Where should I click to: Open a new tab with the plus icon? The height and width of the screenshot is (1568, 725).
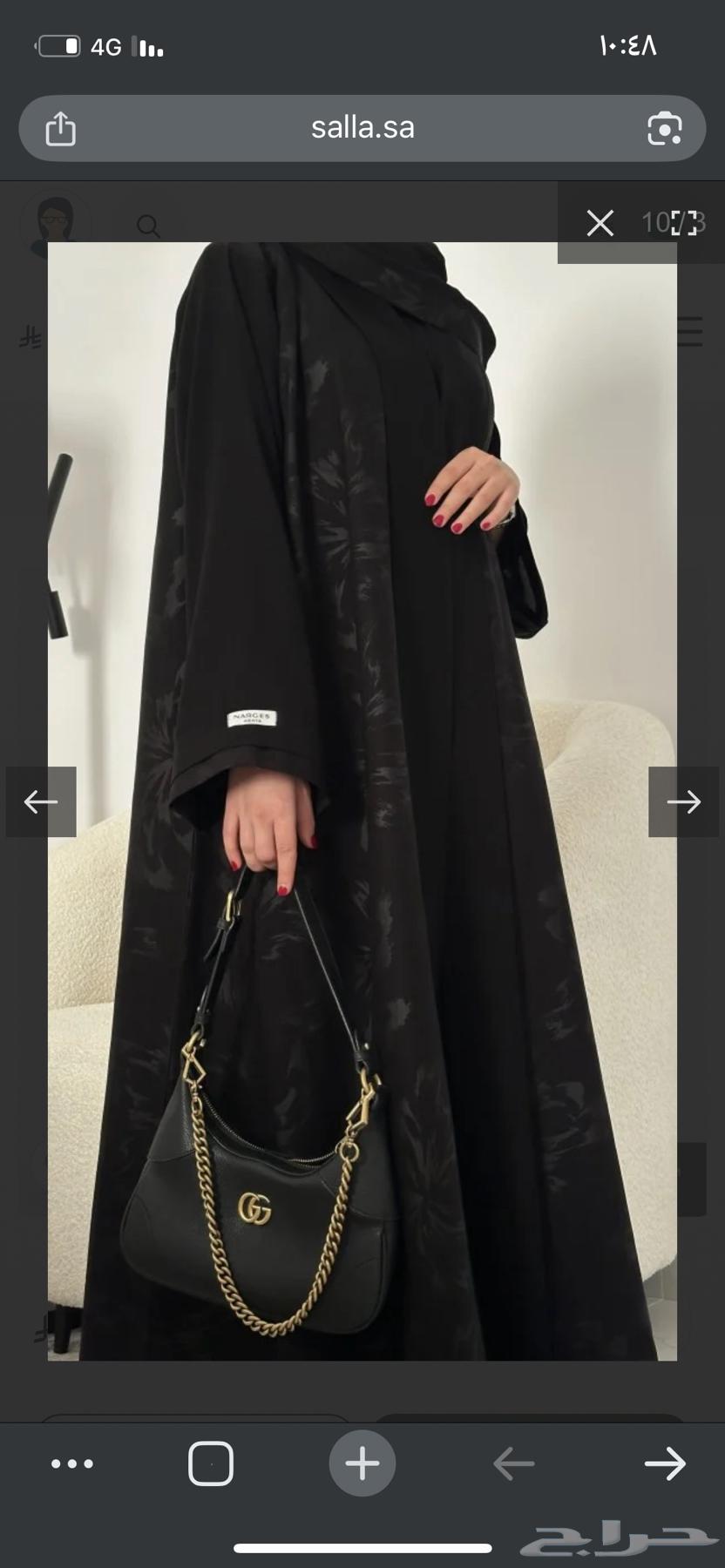pos(362,1463)
